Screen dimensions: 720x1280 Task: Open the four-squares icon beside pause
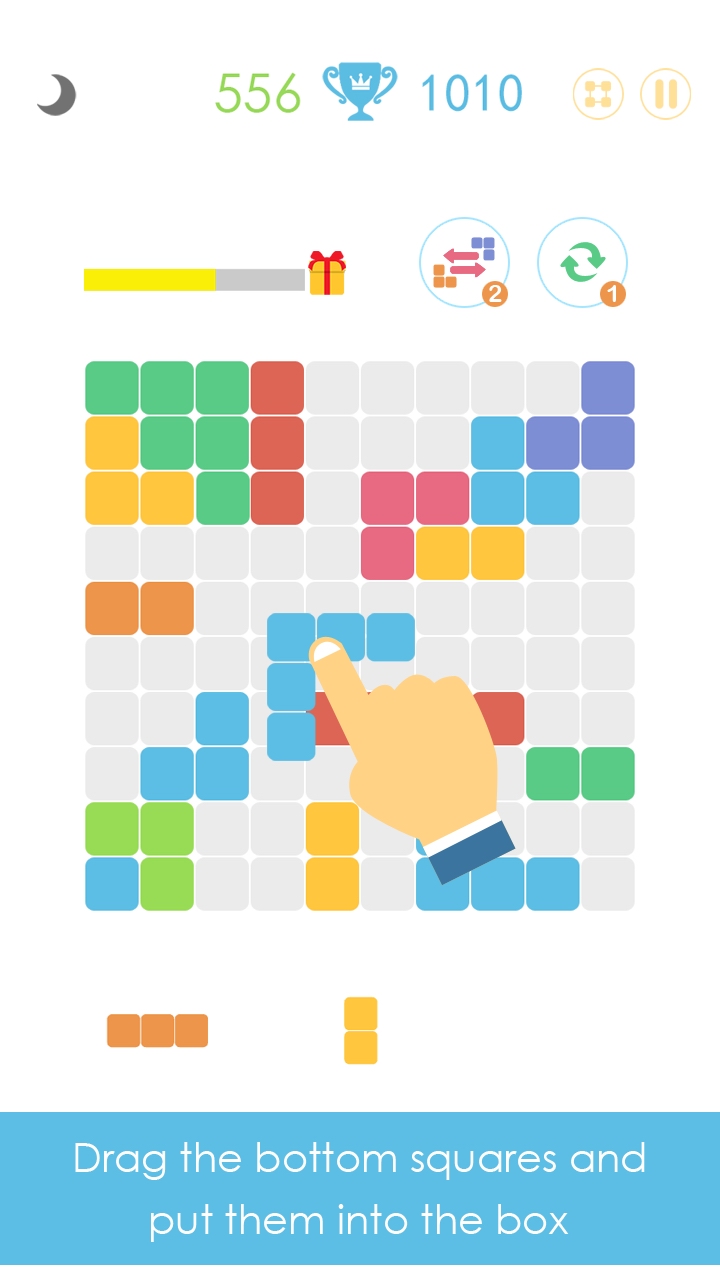click(598, 94)
